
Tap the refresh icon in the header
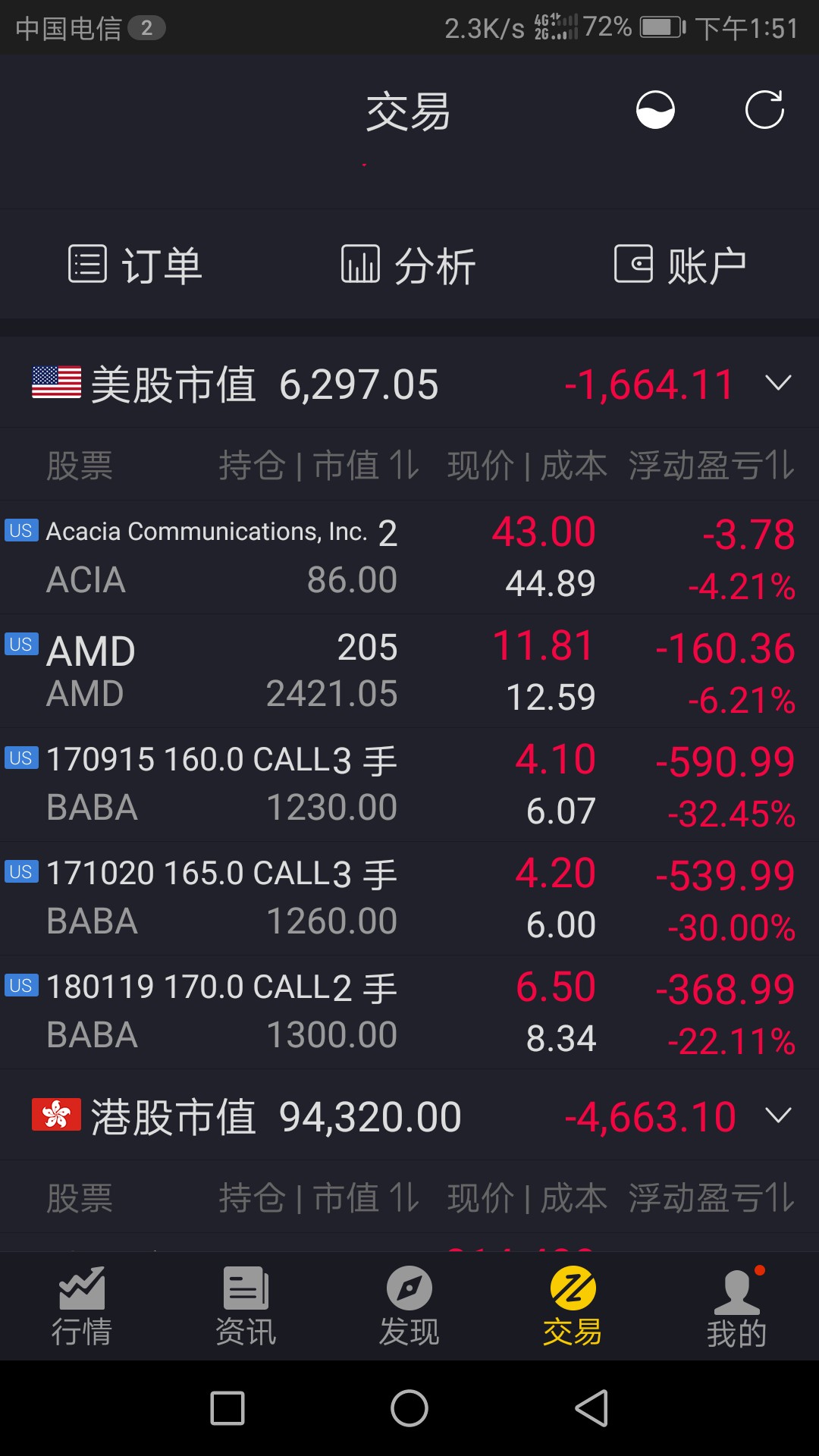click(764, 111)
